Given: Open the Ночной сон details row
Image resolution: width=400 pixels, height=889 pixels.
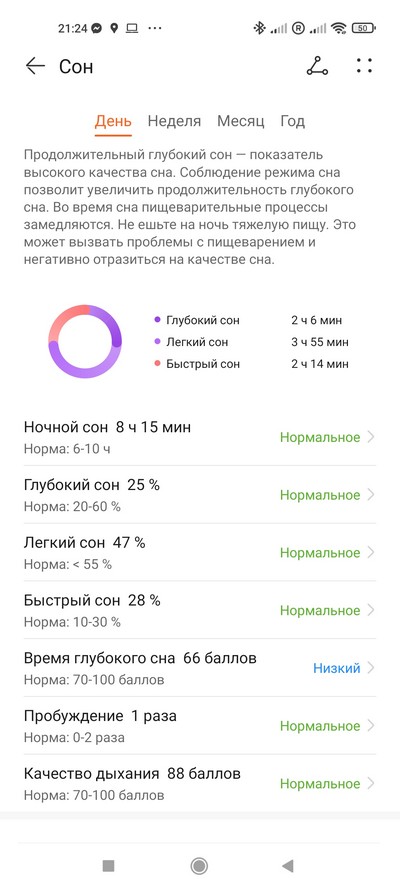Looking at the screenshot, I should point(200,437).
